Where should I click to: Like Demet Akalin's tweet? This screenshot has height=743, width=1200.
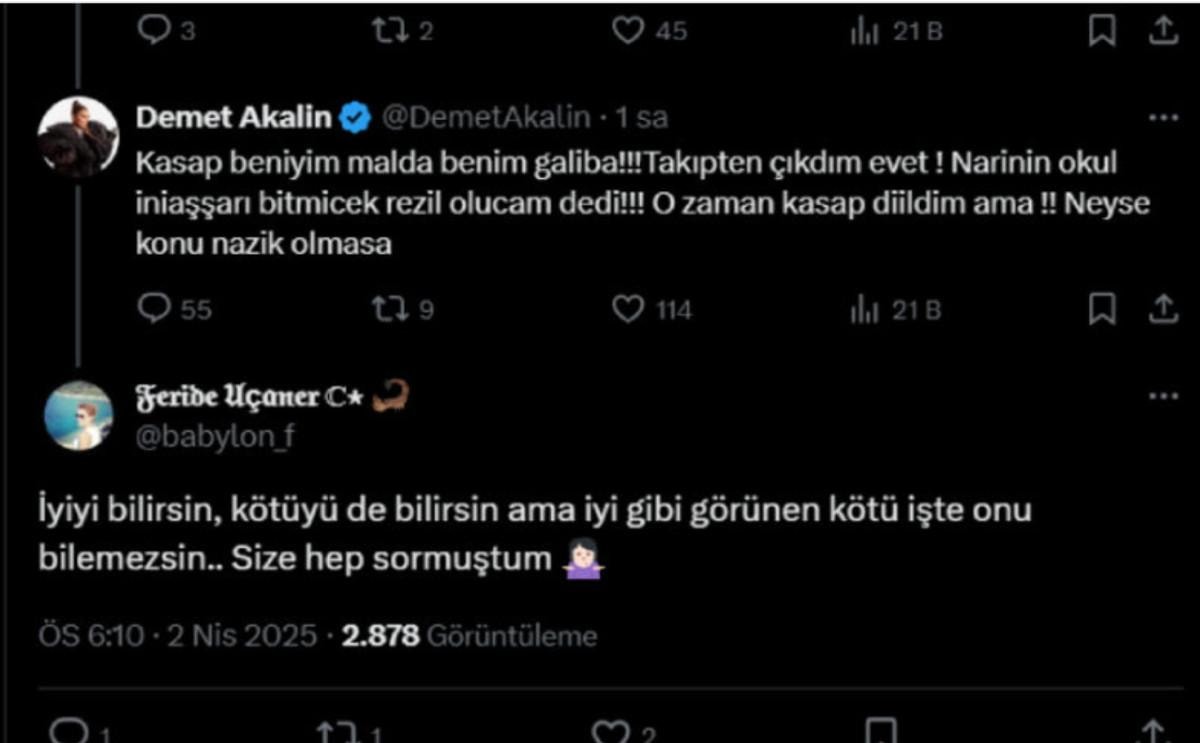(x=628, y=310)
